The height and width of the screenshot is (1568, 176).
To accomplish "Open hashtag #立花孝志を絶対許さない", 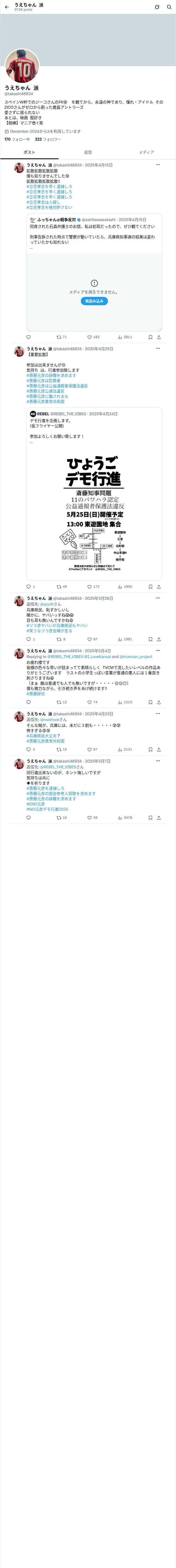I will (x=49, y=207).
